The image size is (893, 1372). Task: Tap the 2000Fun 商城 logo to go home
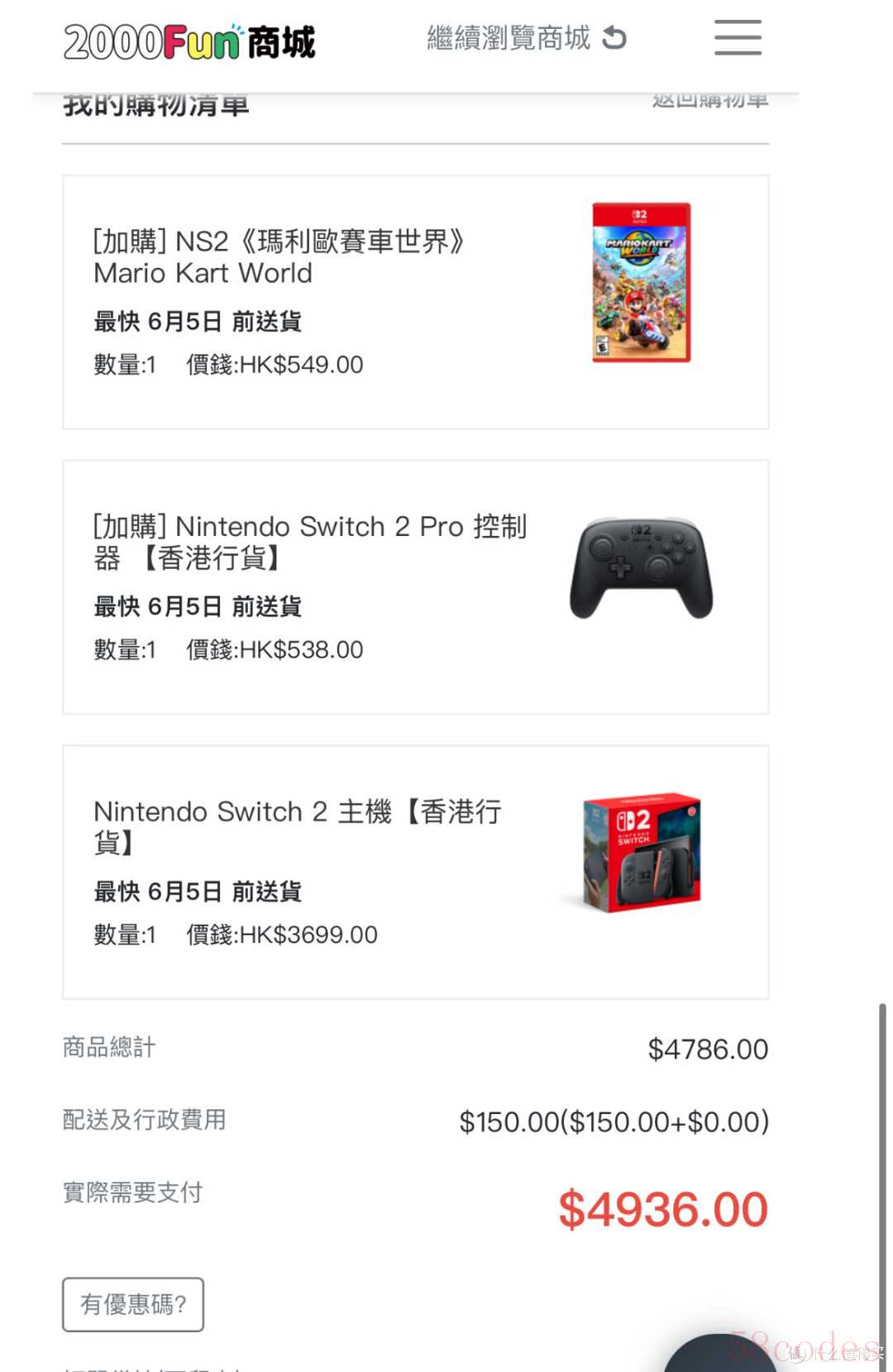[x=189, y=41]
